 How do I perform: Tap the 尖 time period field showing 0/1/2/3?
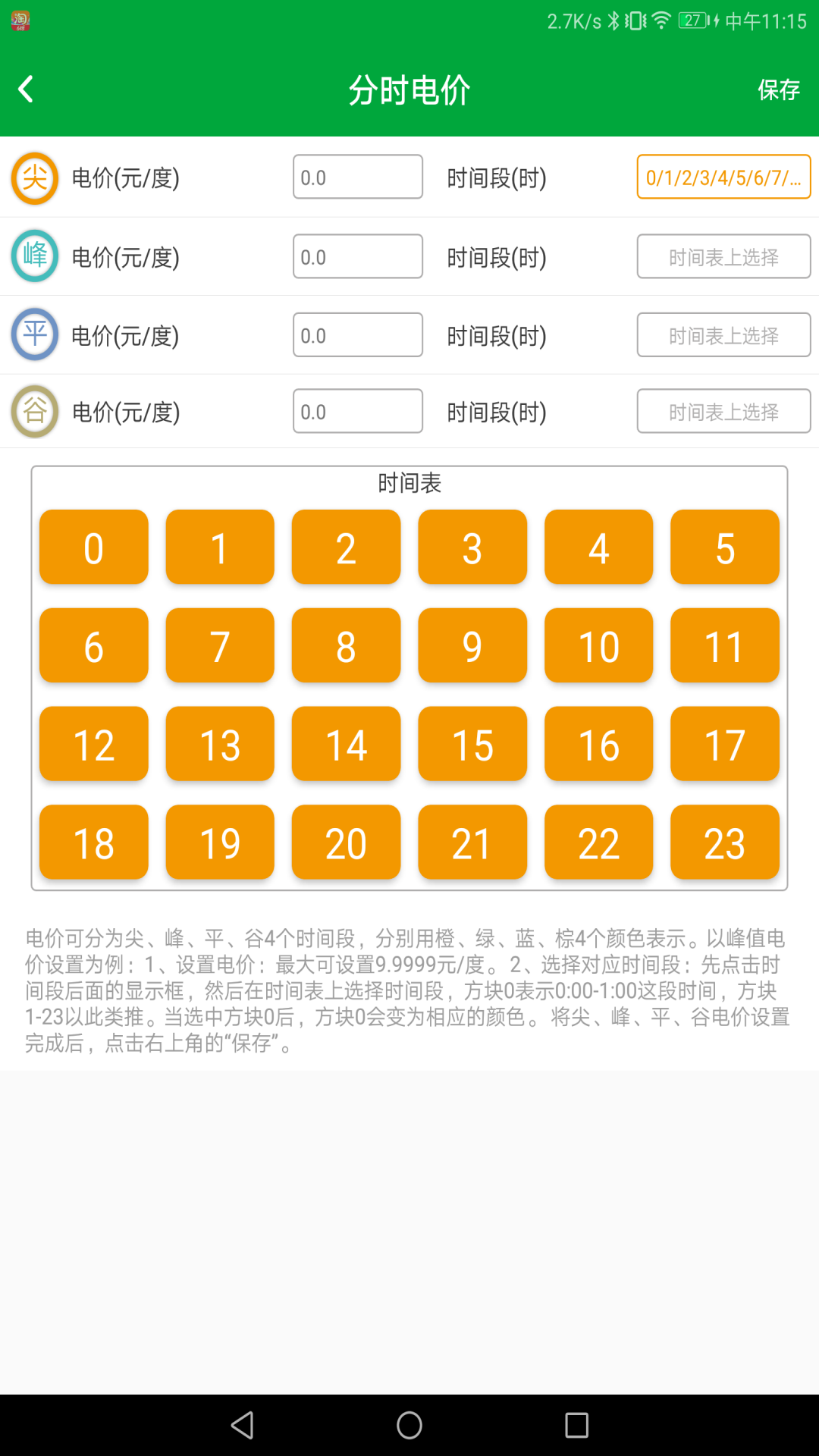pyautogui.click(x=723, y=177)
